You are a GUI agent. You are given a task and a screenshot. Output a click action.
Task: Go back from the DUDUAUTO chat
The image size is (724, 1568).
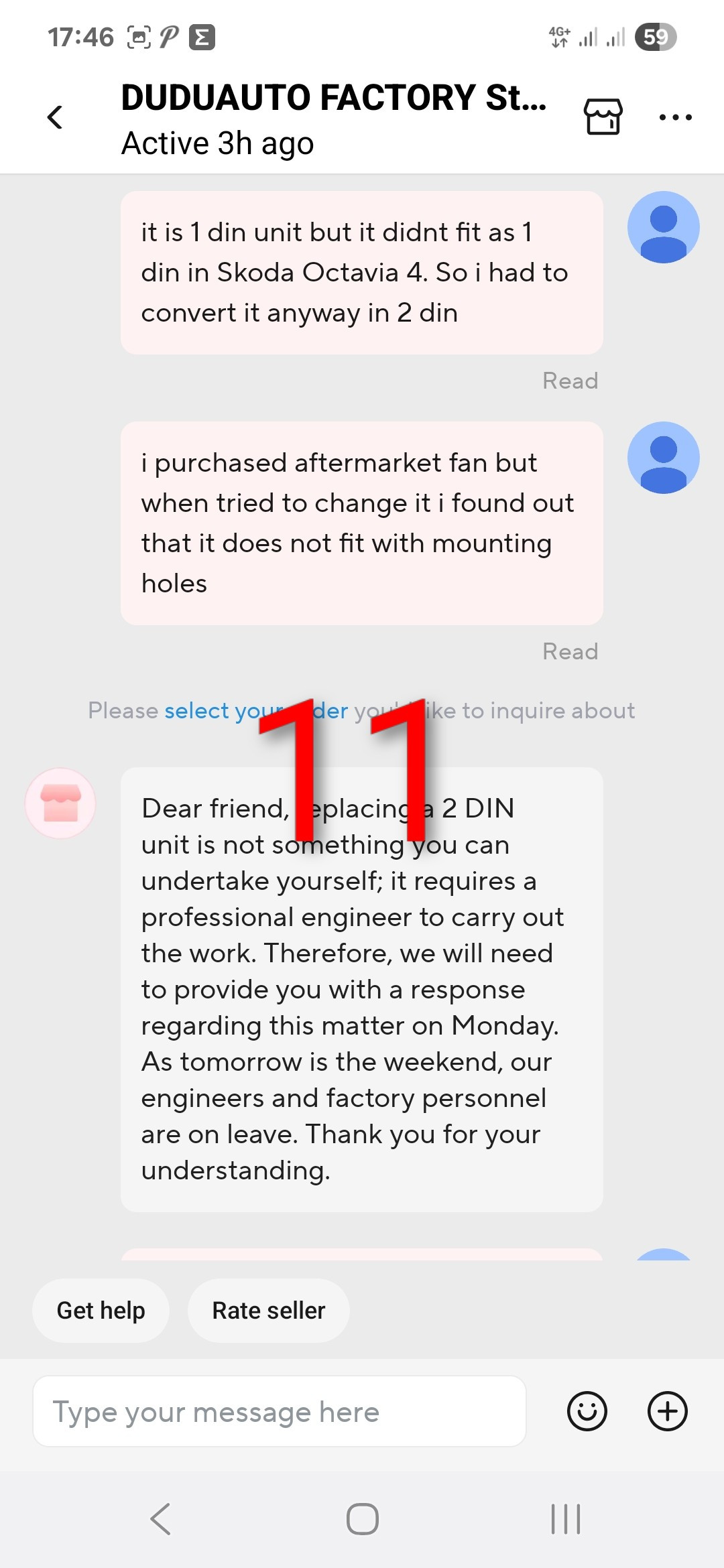pyautogui.click(x=55, y=117)
